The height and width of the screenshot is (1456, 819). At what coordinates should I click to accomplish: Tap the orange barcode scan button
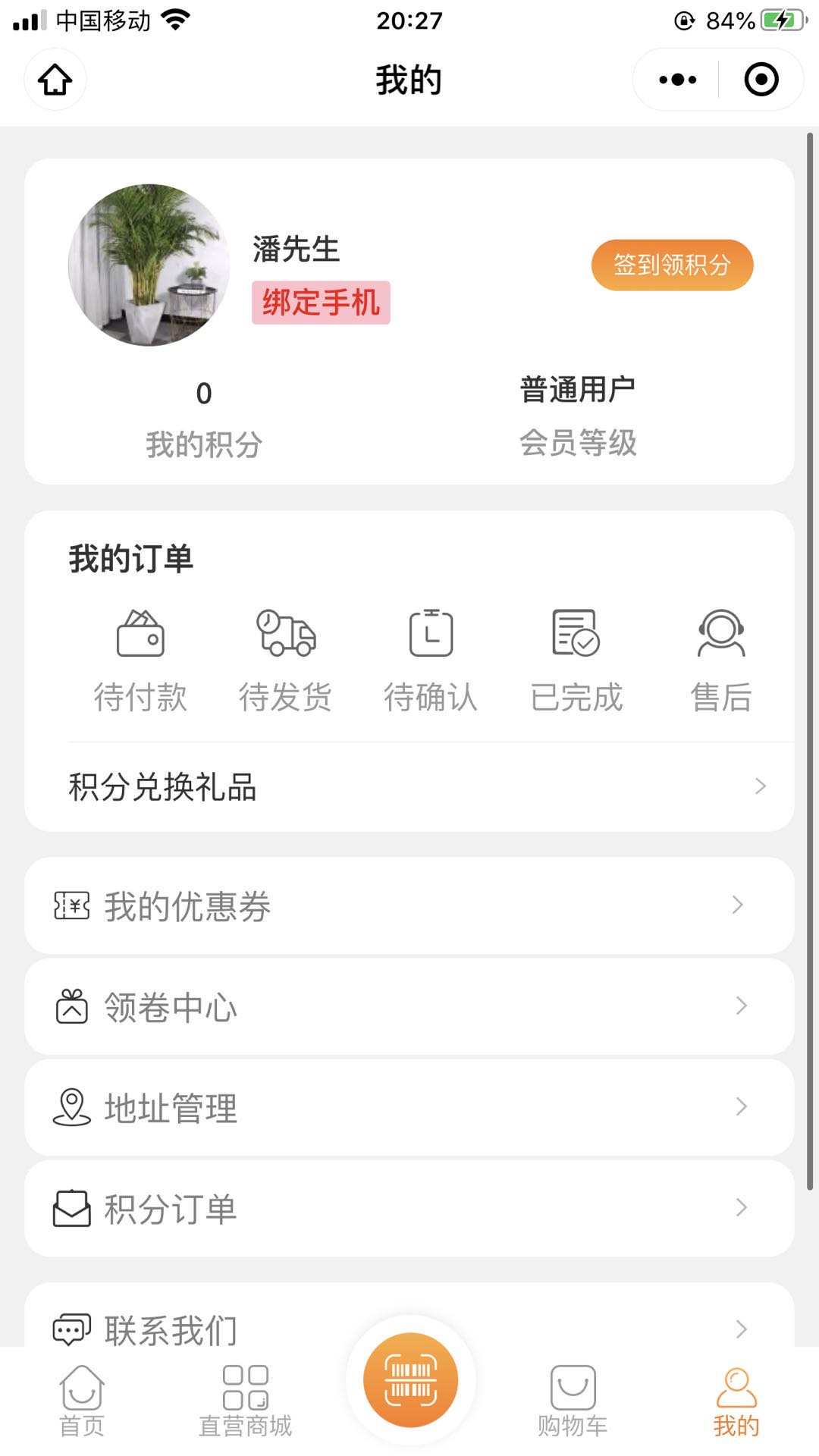(410, 1379)
